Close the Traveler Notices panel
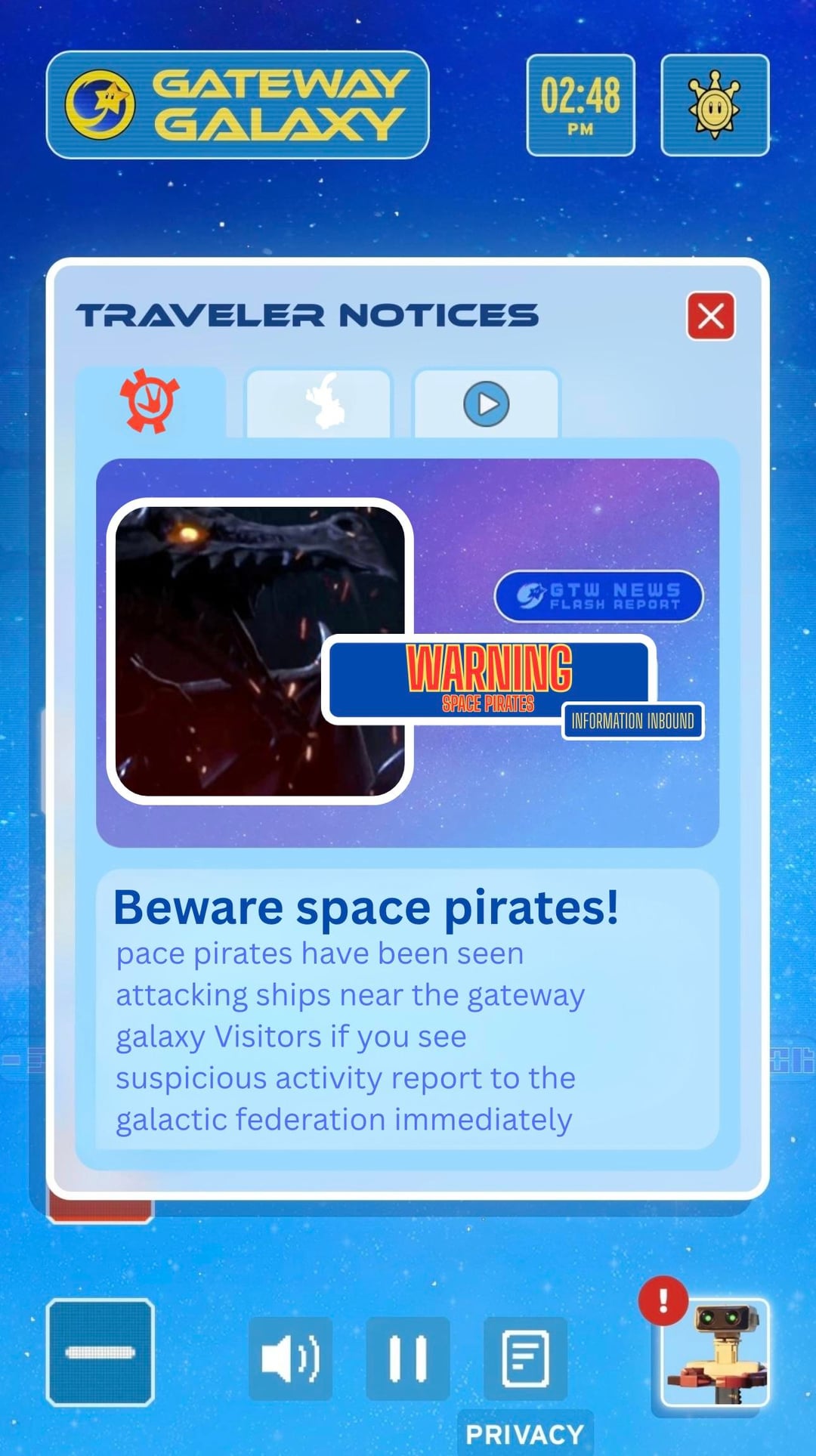The image size is (816, 1456). pyautogui.click(x=710, y=316)
